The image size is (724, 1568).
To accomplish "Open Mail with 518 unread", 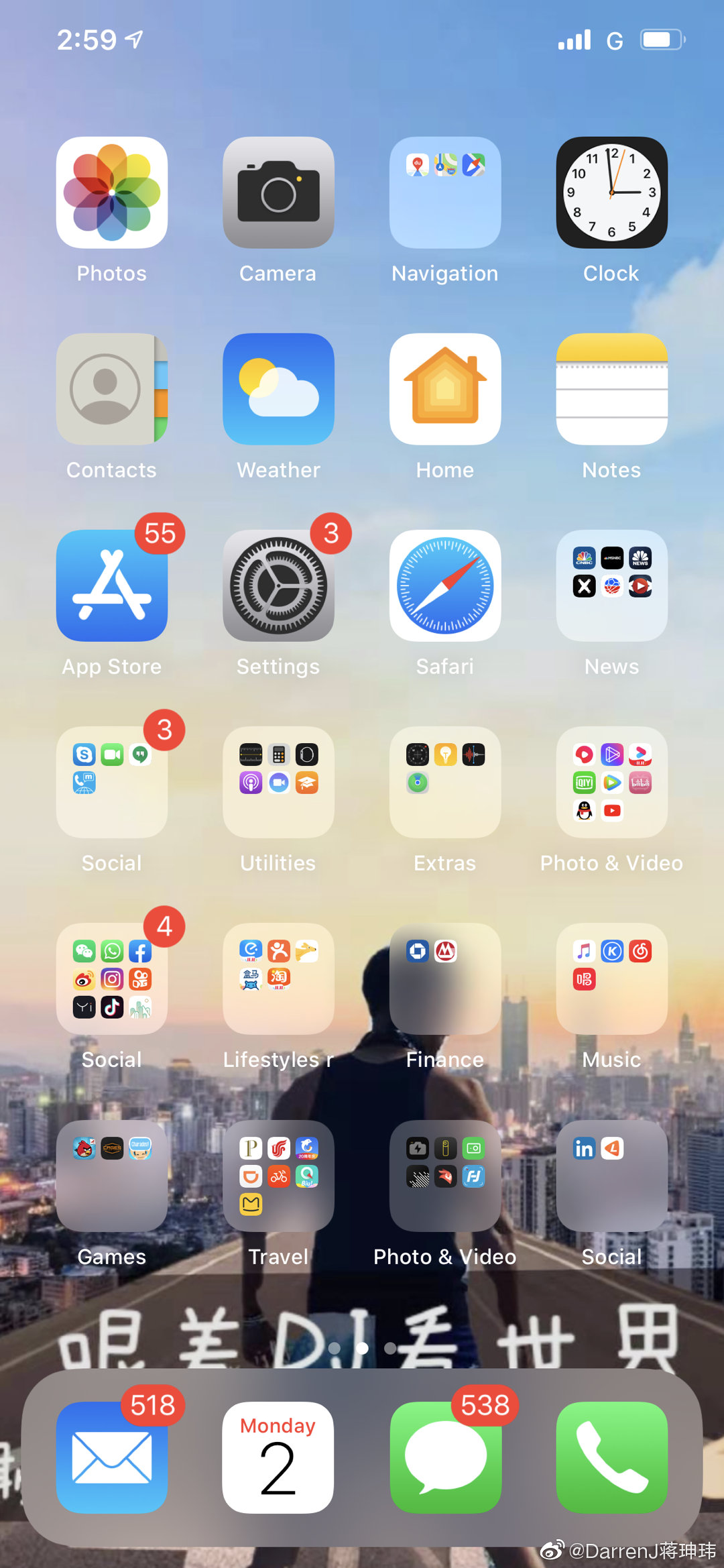I will point(112,1457).
